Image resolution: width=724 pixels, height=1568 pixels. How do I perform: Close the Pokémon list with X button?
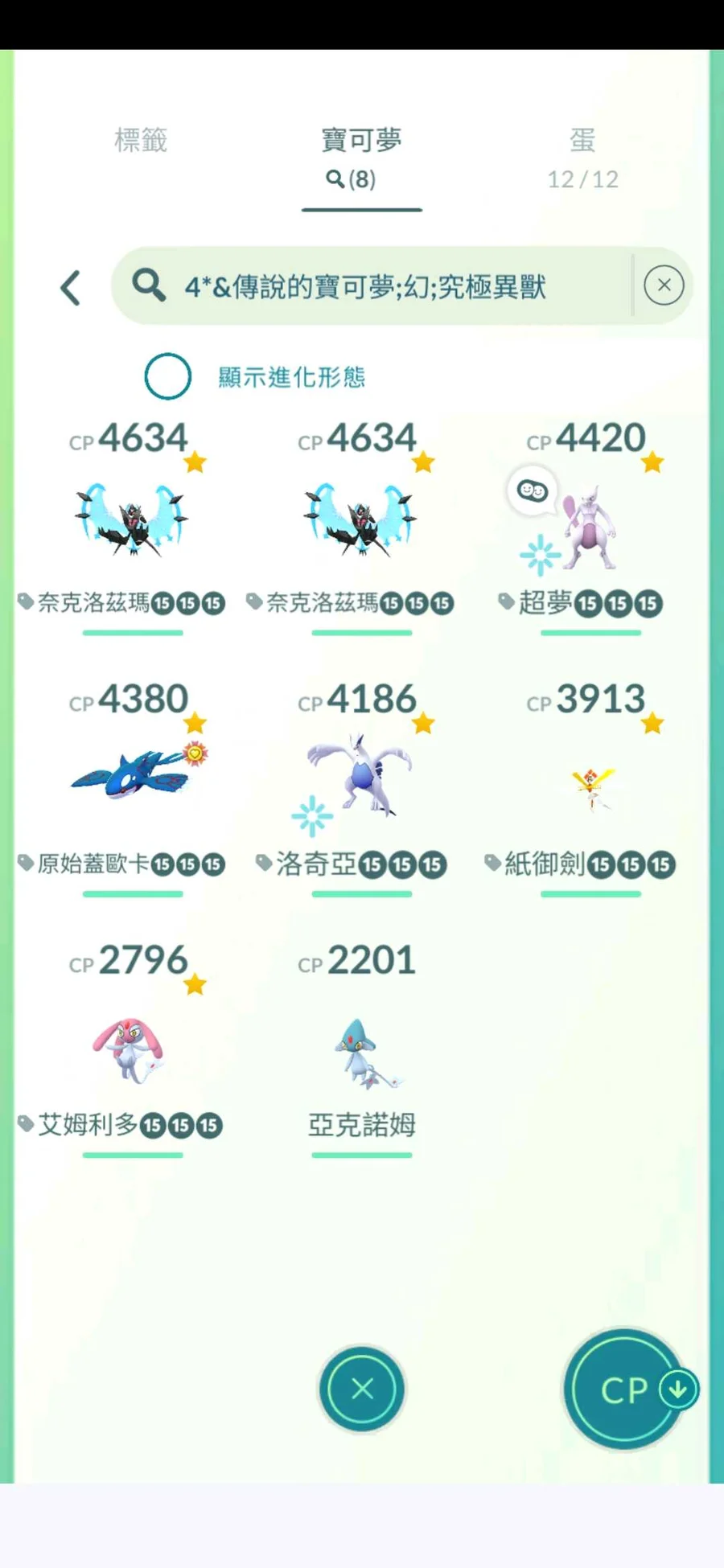coord(362,1389)
